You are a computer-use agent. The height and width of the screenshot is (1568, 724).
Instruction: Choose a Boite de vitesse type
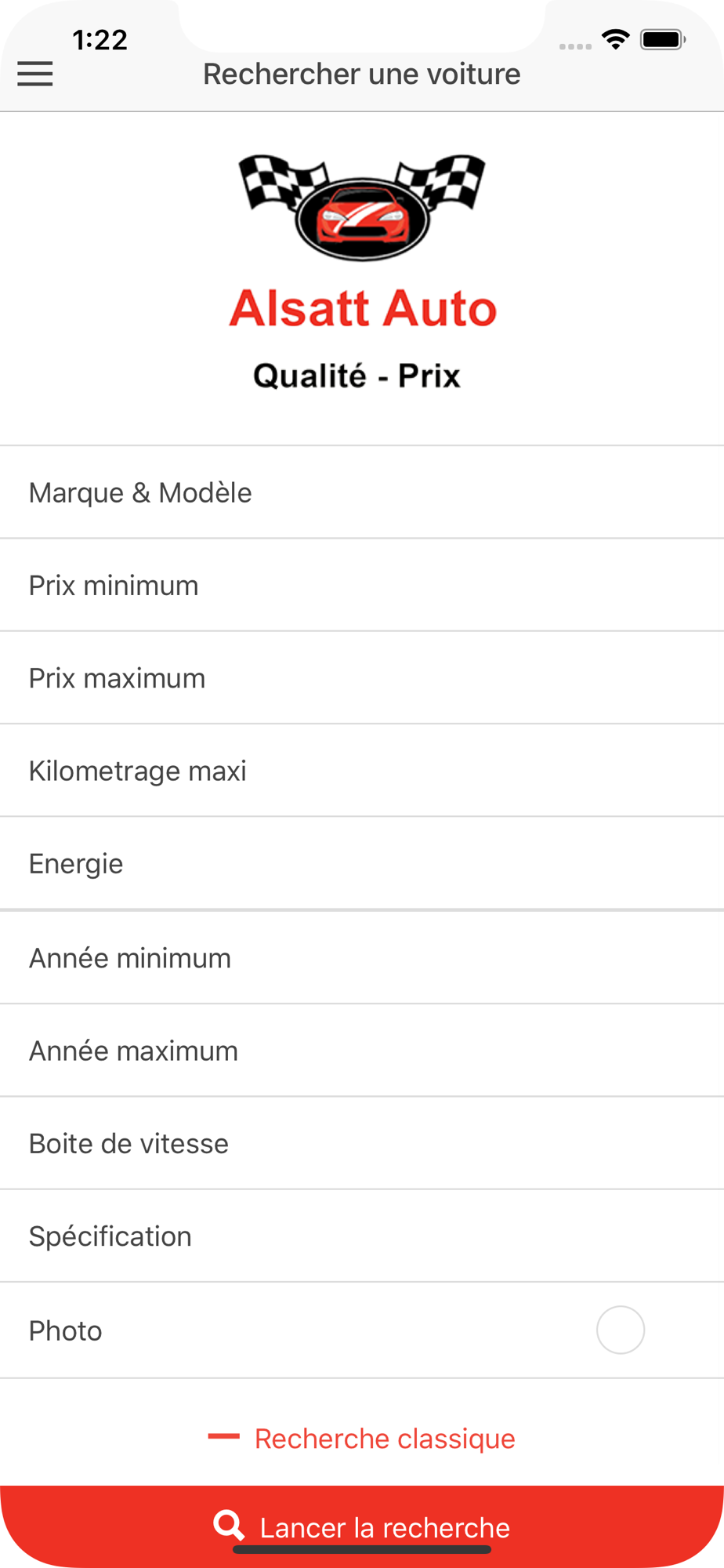click(362, 1143)
